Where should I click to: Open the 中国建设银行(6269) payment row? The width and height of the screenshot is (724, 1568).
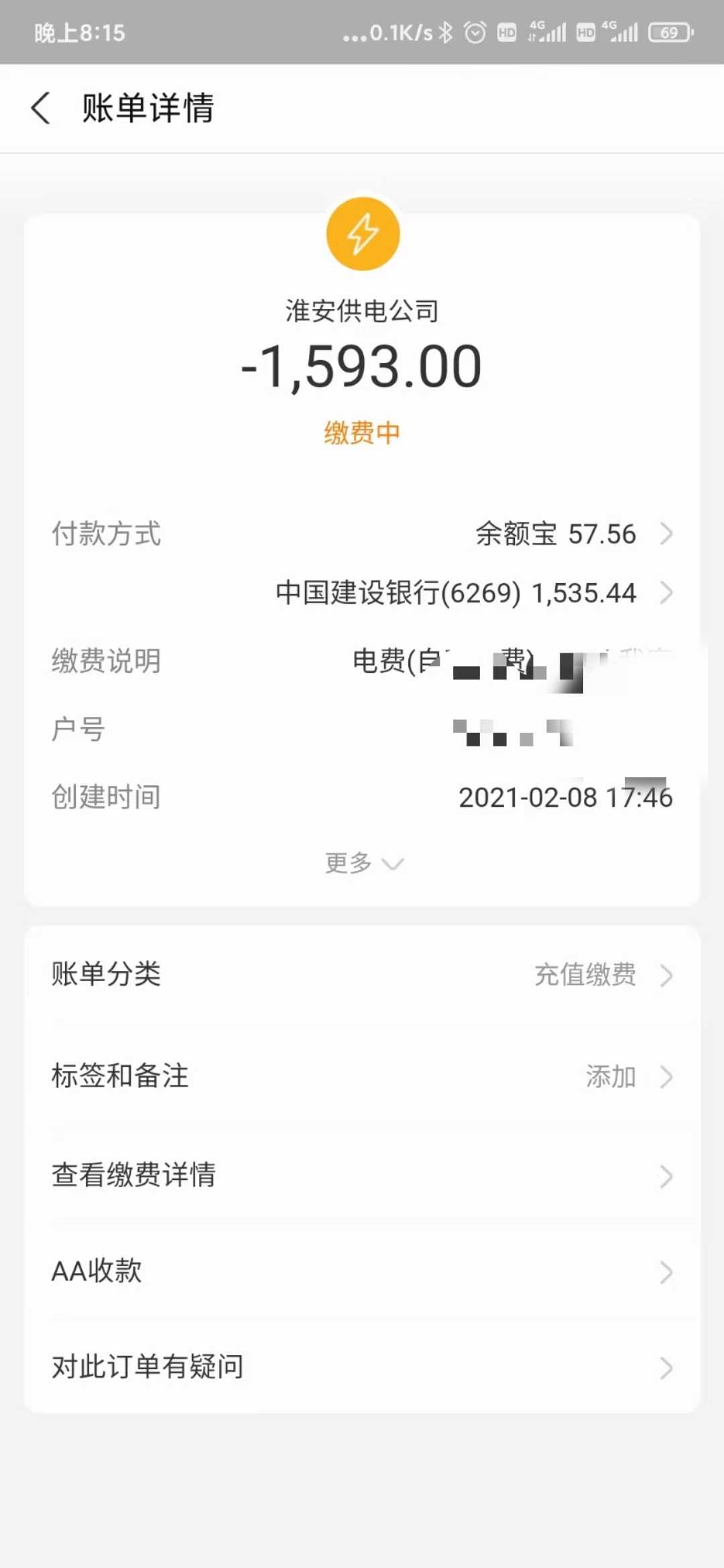(x=474, y=592)
